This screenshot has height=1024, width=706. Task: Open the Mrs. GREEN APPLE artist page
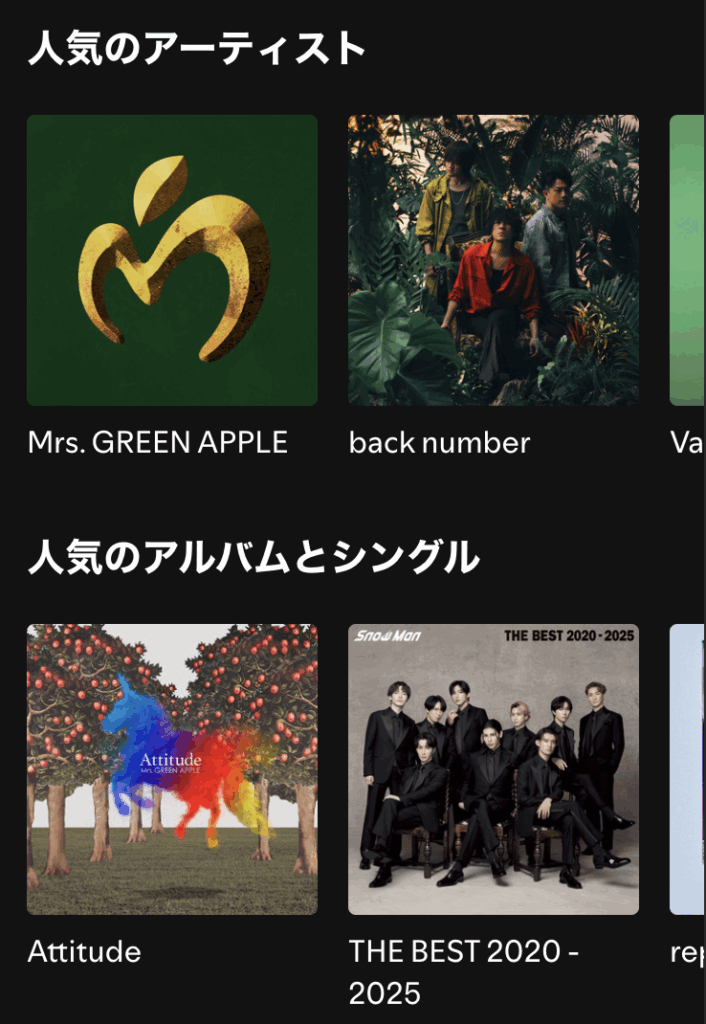click(172, 260)
